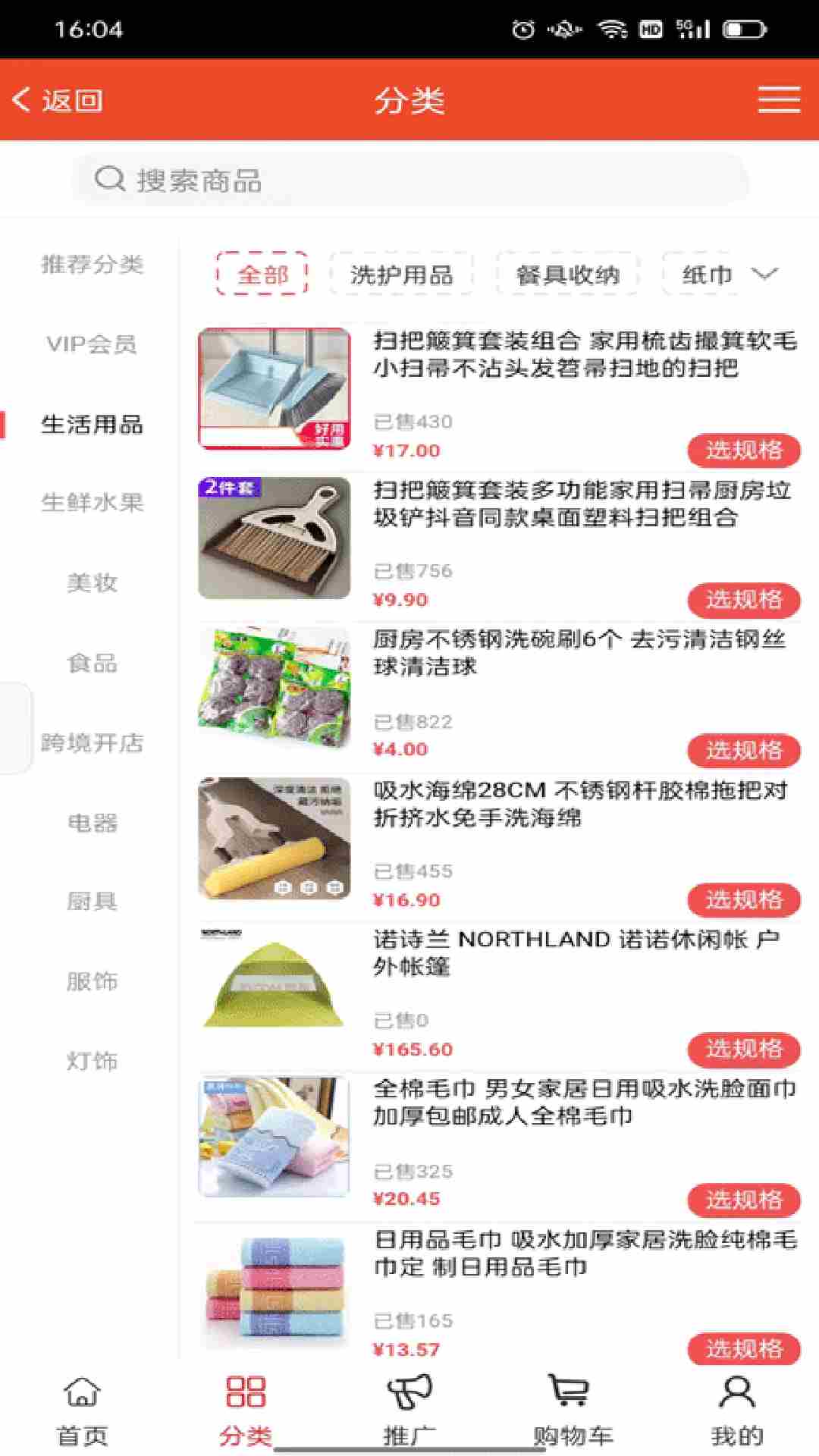
Task: Choose 选规格 for the ¥20.45 cotton towel
Action: click(744, 1200)
